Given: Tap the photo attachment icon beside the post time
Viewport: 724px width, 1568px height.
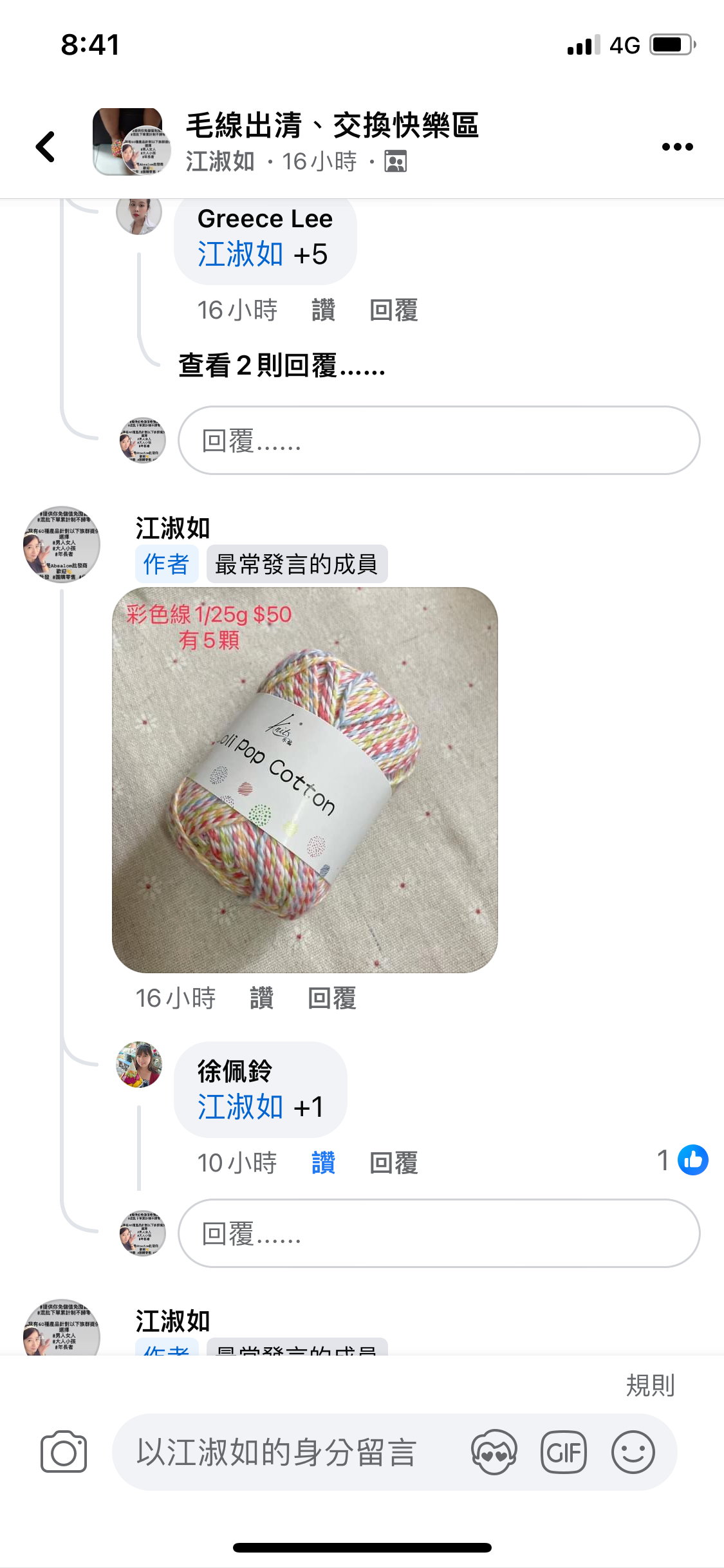Looking at the screenshot, I should click(397, 162).
